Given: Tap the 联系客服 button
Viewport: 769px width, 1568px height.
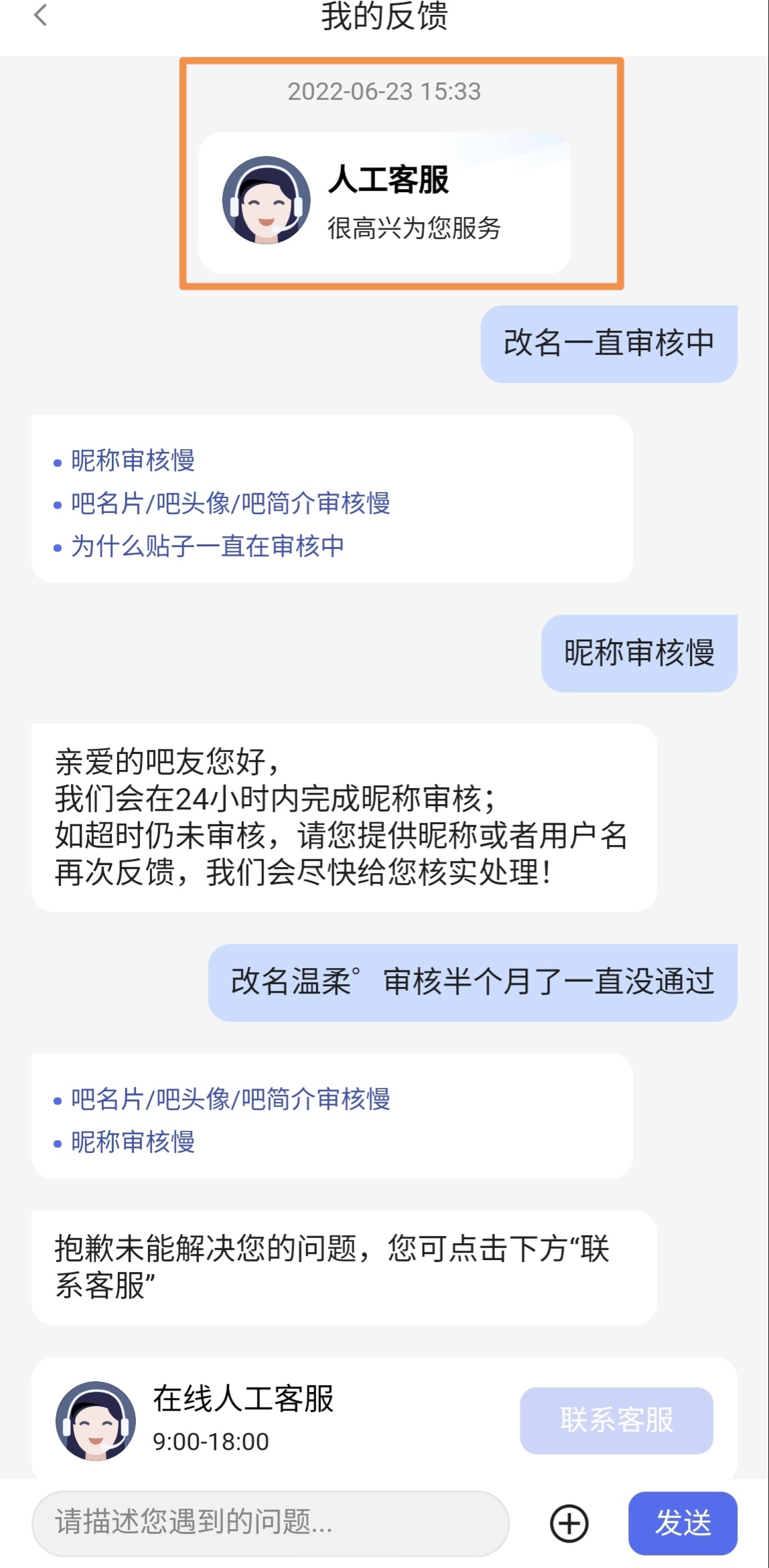Looking at the screenshot, I should [x=616, y=1420].
